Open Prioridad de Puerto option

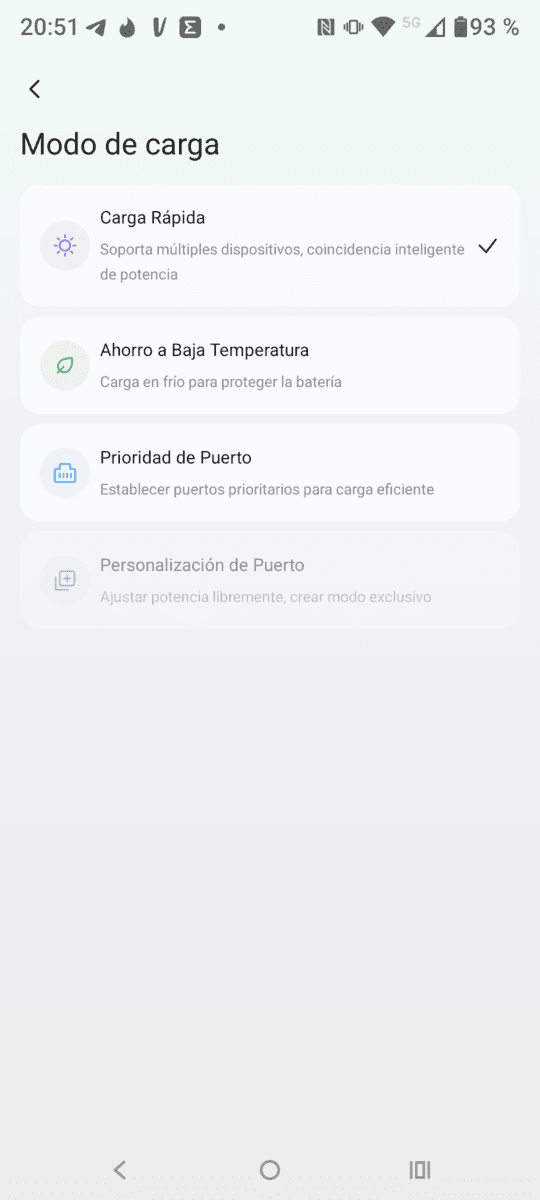coord(270,473)
